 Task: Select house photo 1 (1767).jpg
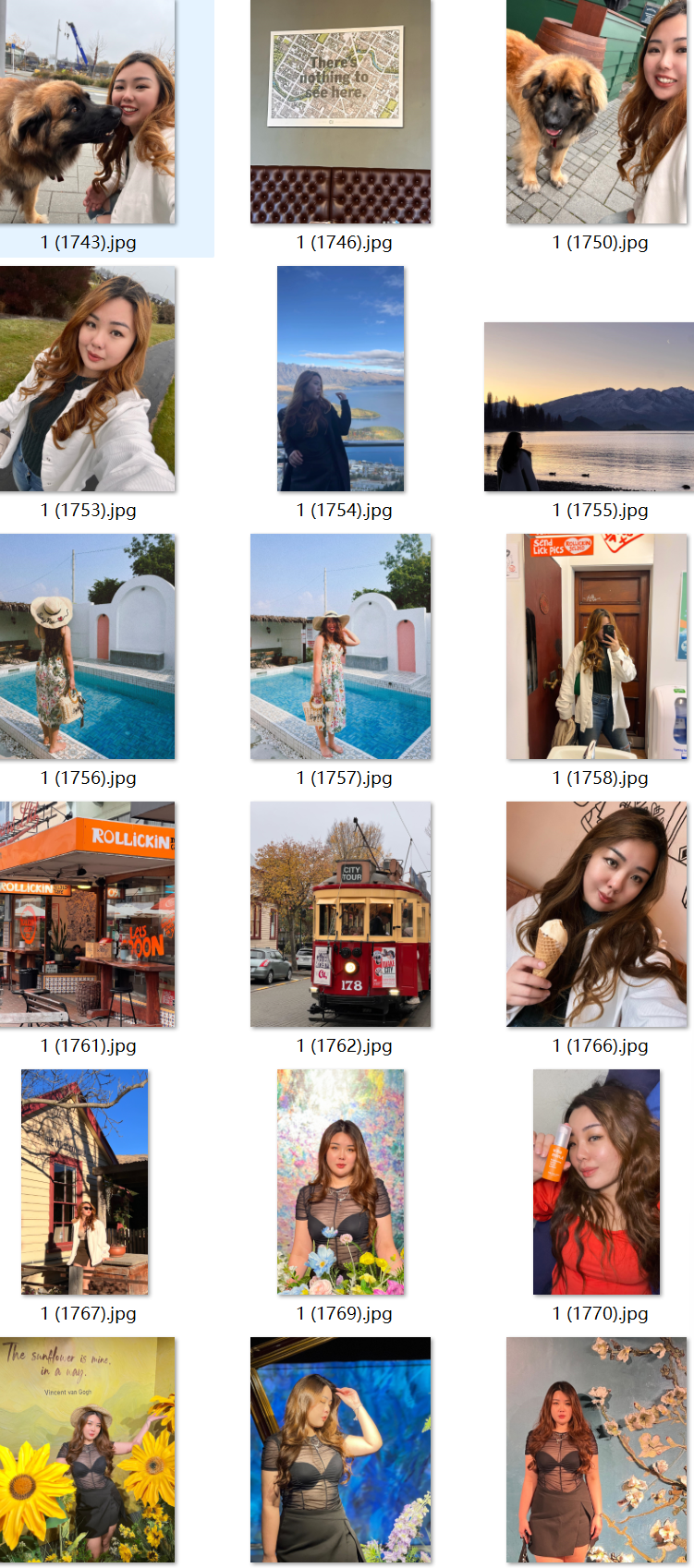coord(84,1182)
